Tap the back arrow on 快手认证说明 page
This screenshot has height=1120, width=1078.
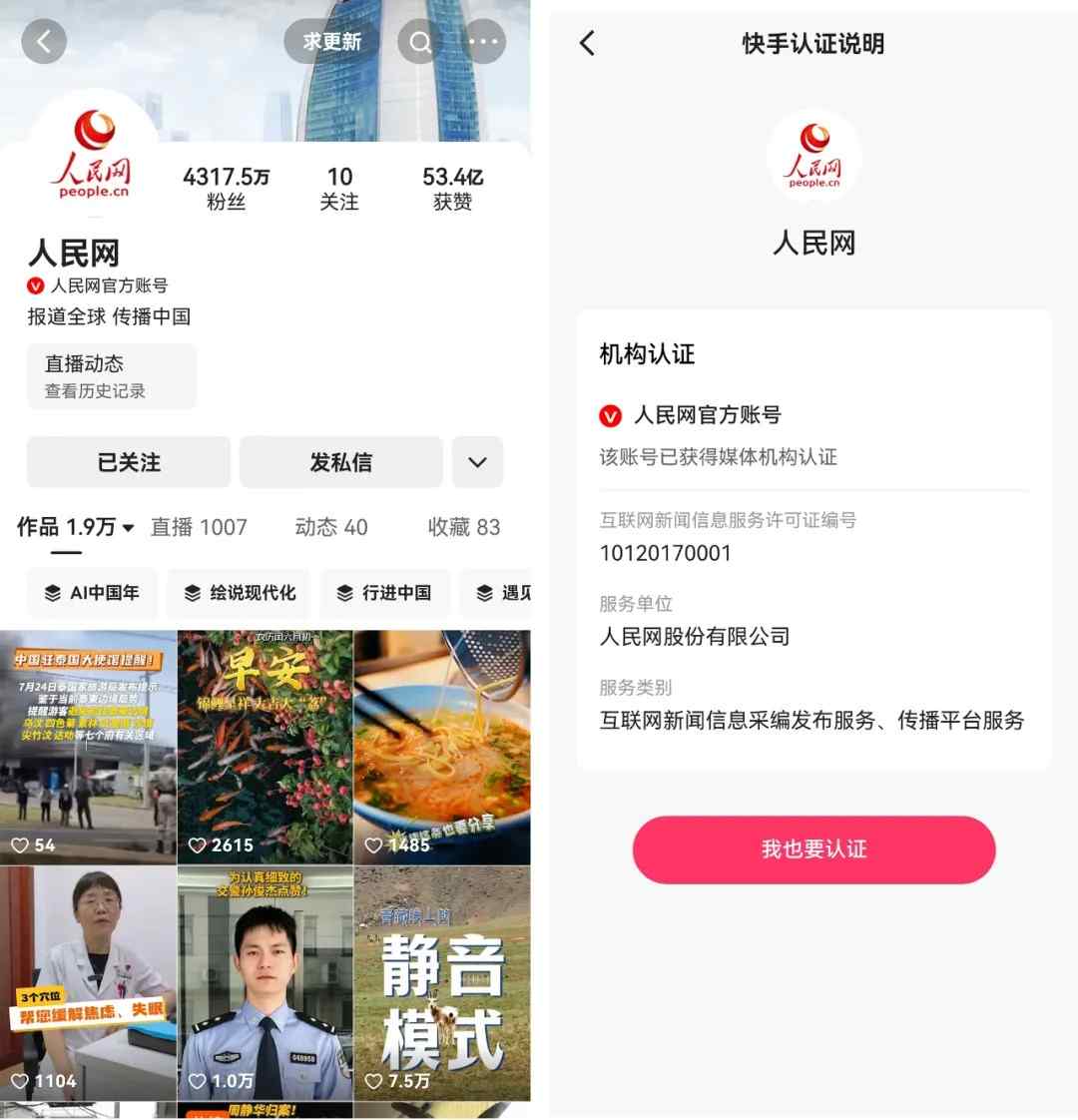(x=588, y=44)
